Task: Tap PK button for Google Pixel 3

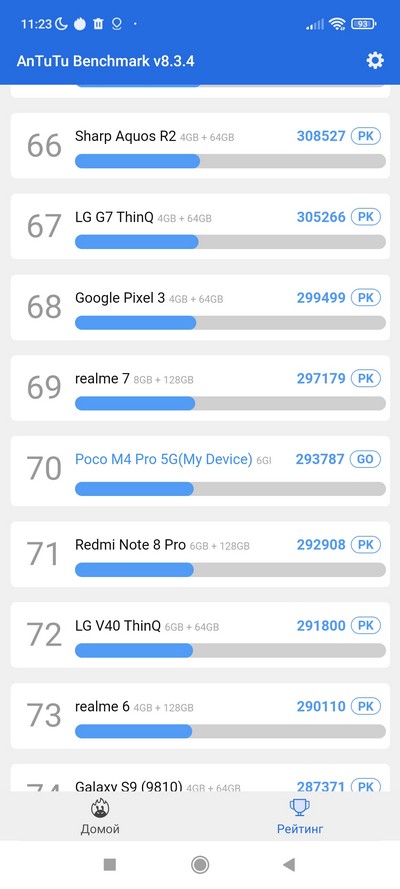Action: [365, 298]
